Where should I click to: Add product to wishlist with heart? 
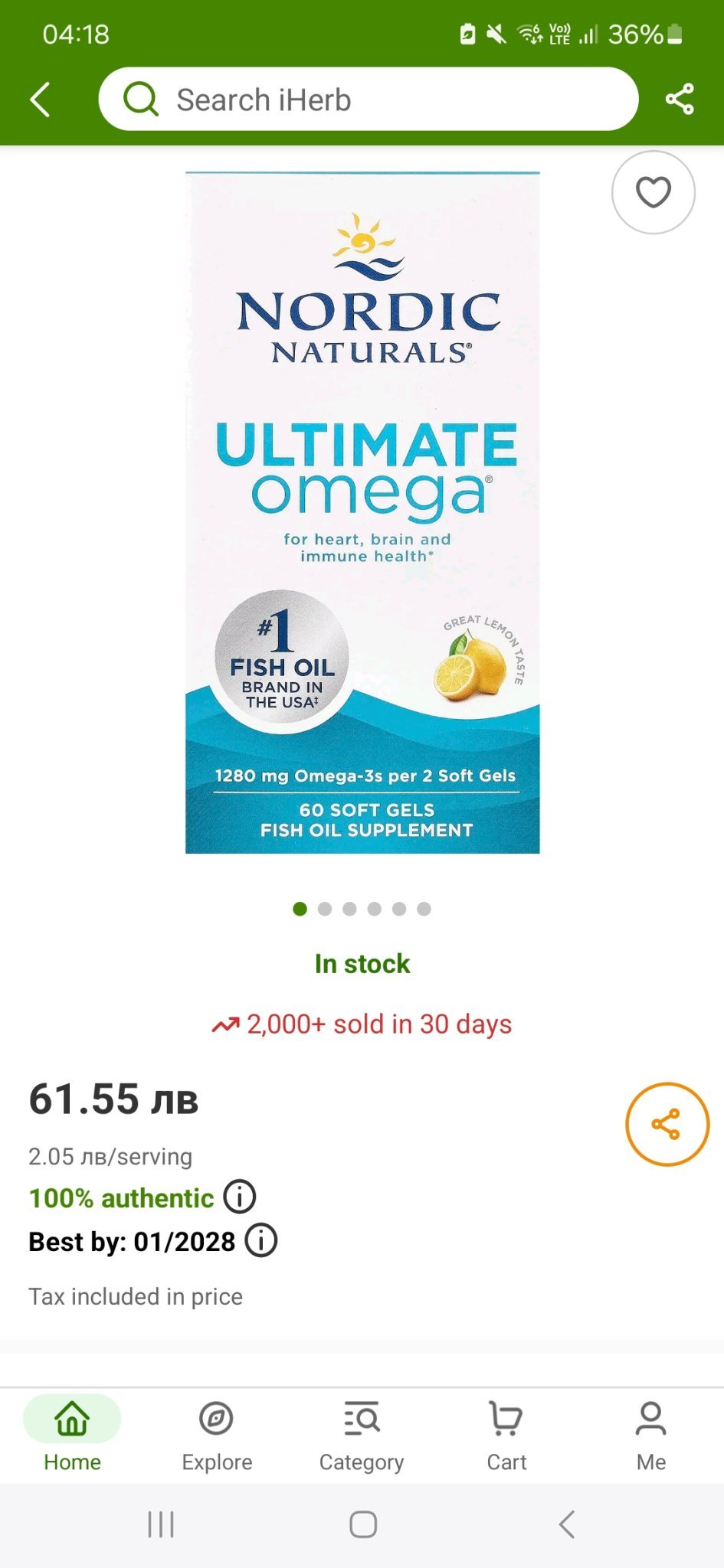[x=653, y=192]
